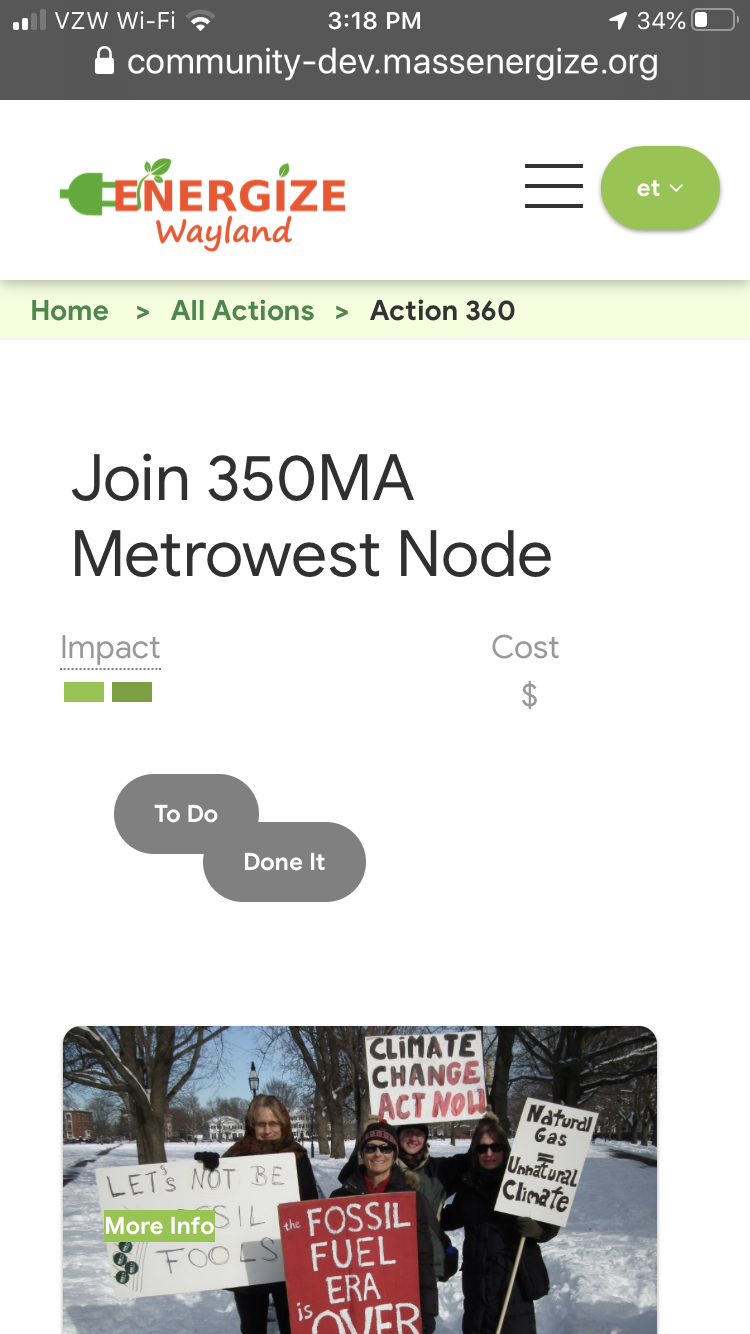Mark the action as Done It
This screenshot has height=1334, width=750.
click(284, 861)
